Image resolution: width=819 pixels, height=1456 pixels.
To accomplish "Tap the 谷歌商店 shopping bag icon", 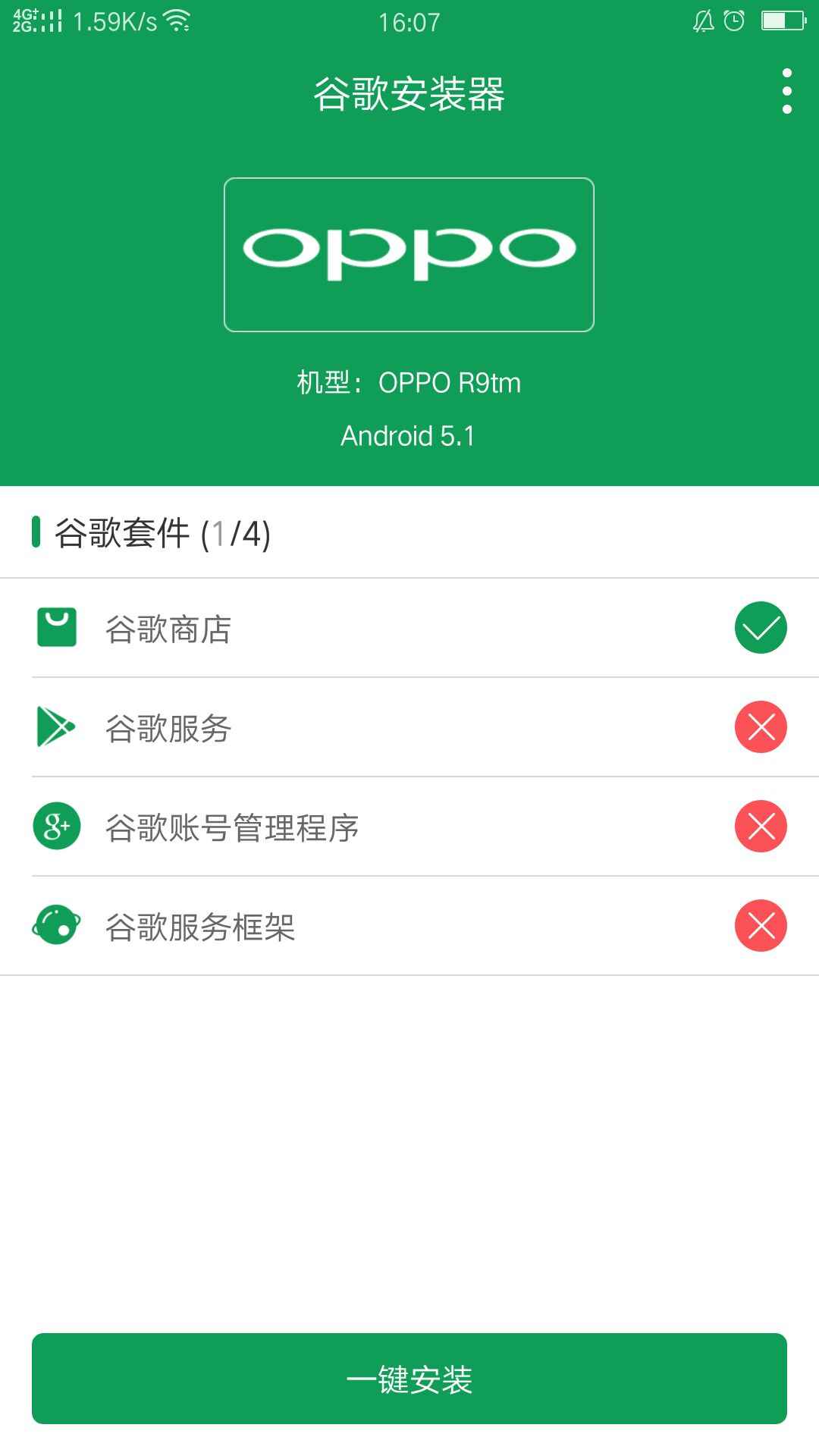I will [57, 627].
